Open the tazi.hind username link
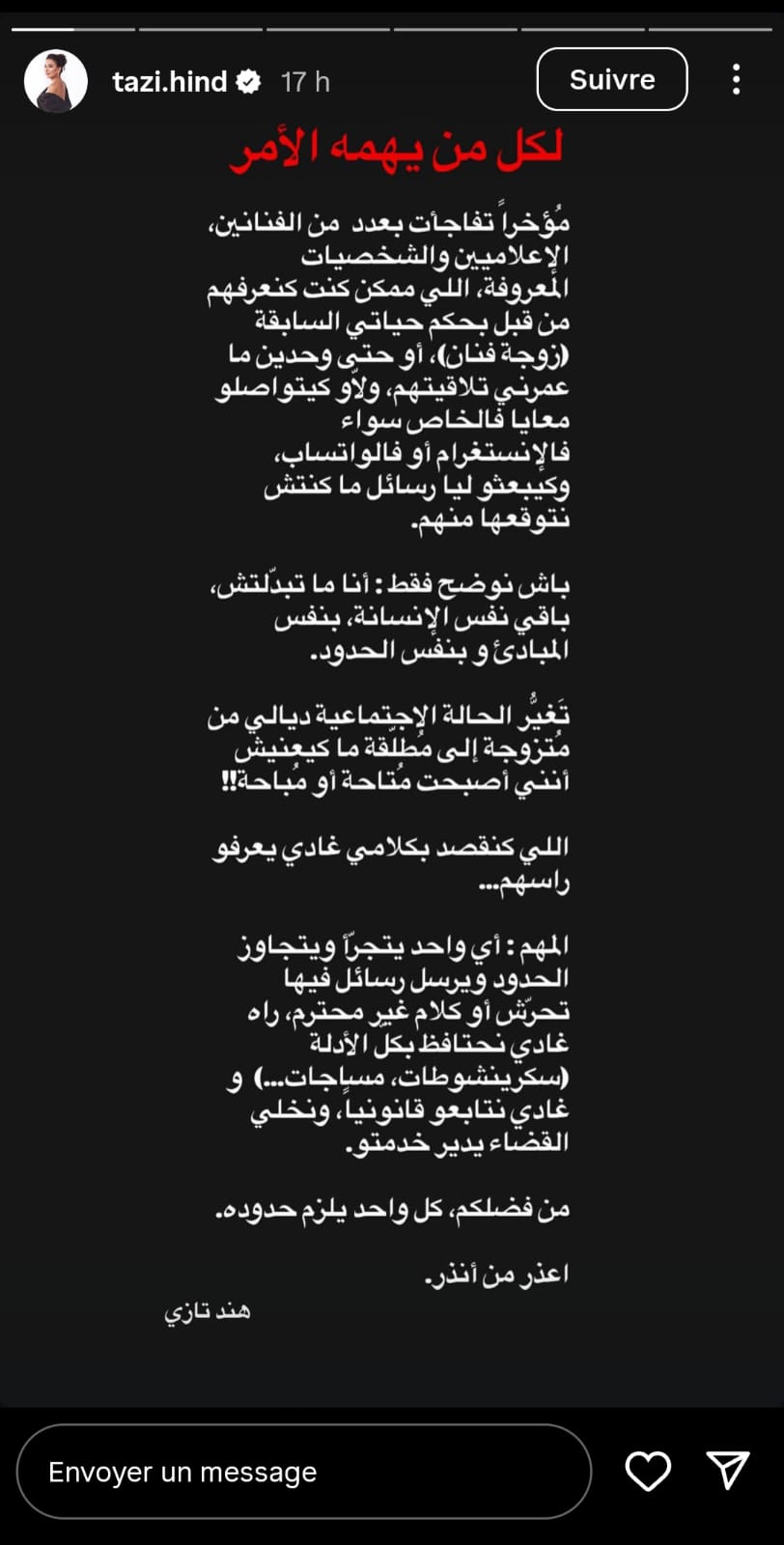The height and width of the screenshot is (1545, 784). pyautogui.click(x=170, y=82)
